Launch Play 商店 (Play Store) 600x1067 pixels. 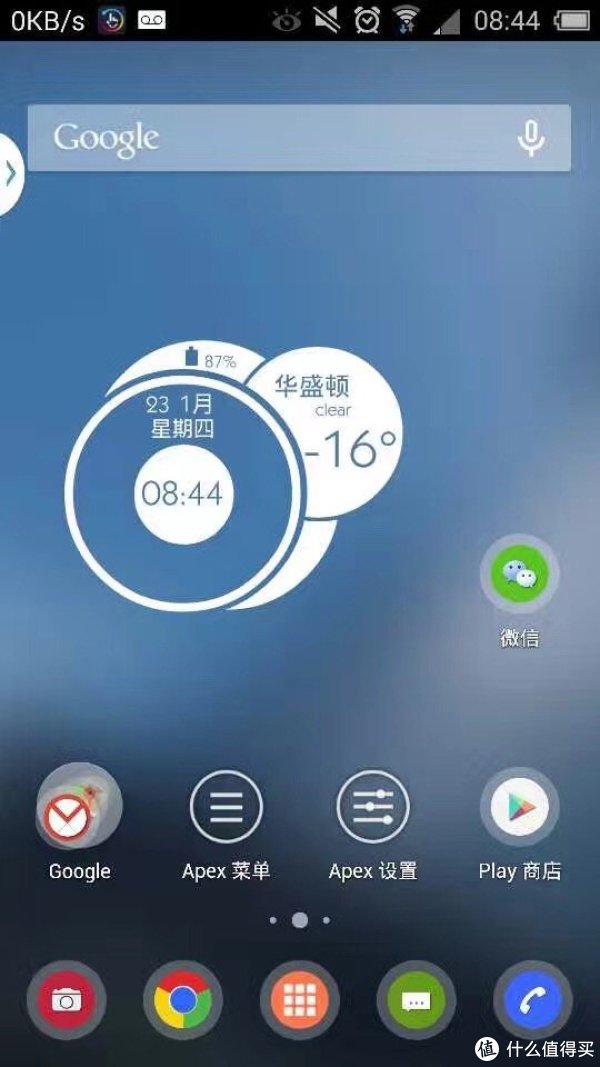[520, 806]
